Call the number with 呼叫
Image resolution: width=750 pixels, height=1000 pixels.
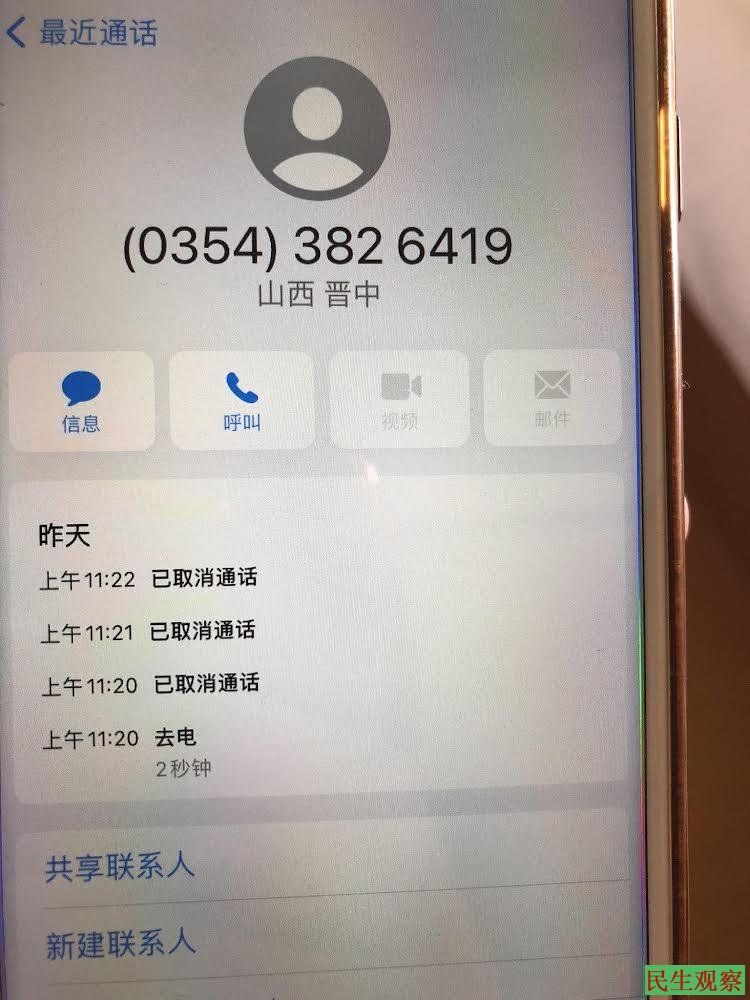[241, 400]
